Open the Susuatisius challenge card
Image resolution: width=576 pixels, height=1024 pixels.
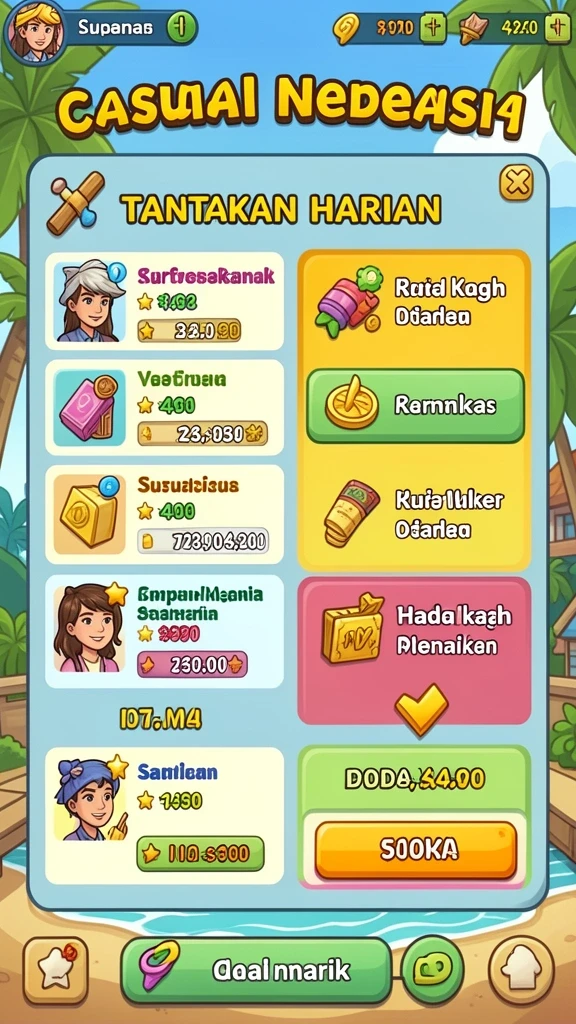[x=165, y=515]
